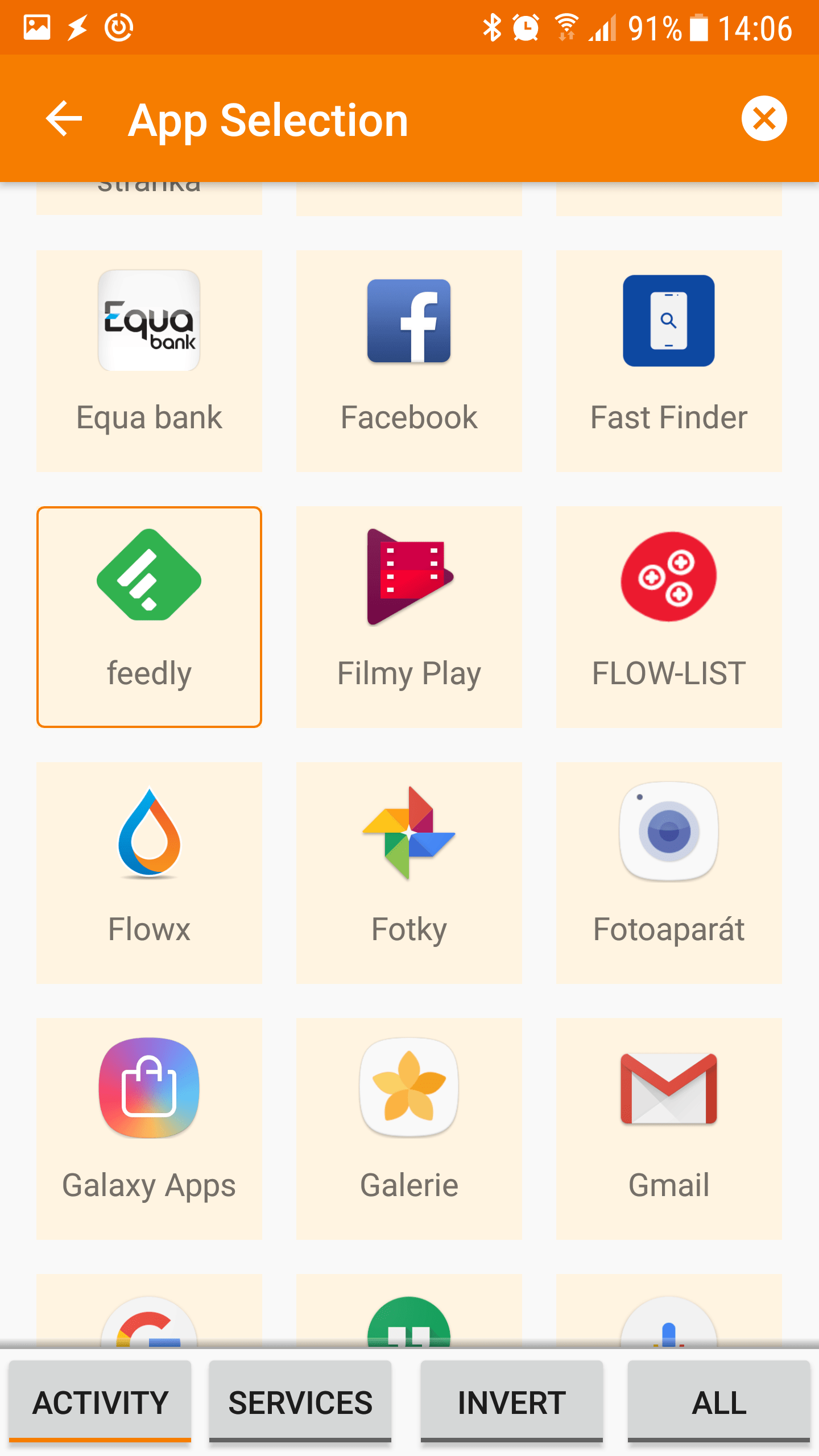
Task: Switch to the Services filter
Action: coord(300,1402)
